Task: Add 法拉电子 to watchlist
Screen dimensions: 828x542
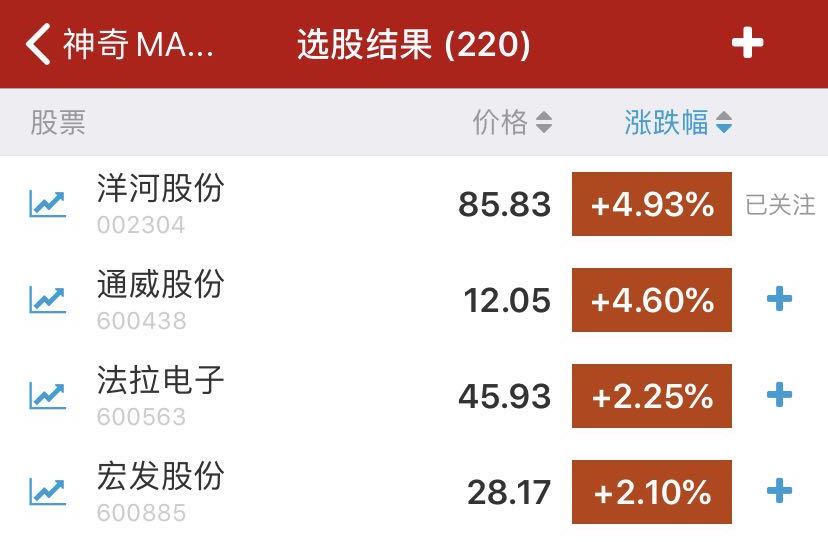Action: (x=779, y=395)
